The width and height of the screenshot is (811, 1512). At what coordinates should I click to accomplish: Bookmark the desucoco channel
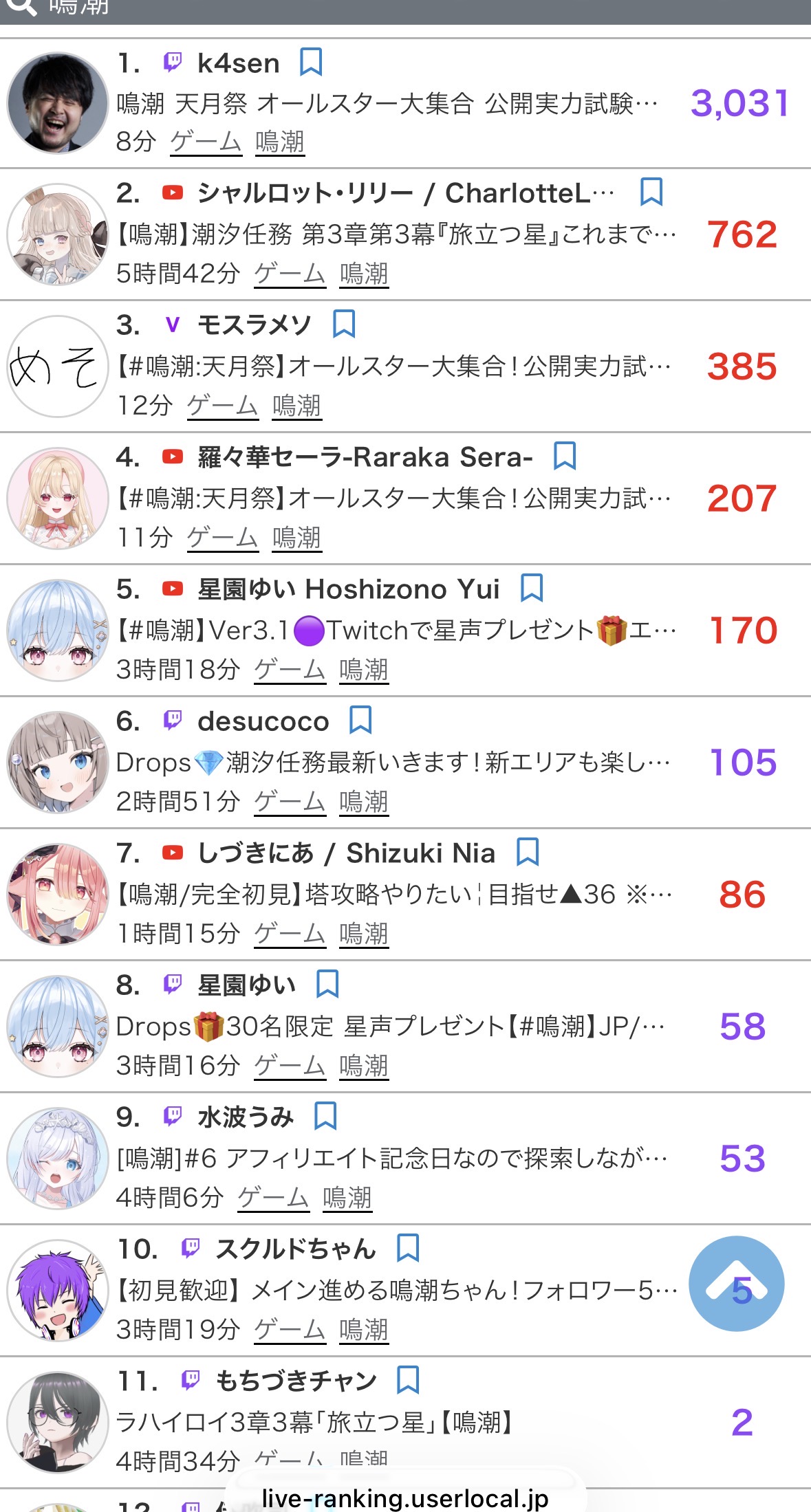point(360,720)
